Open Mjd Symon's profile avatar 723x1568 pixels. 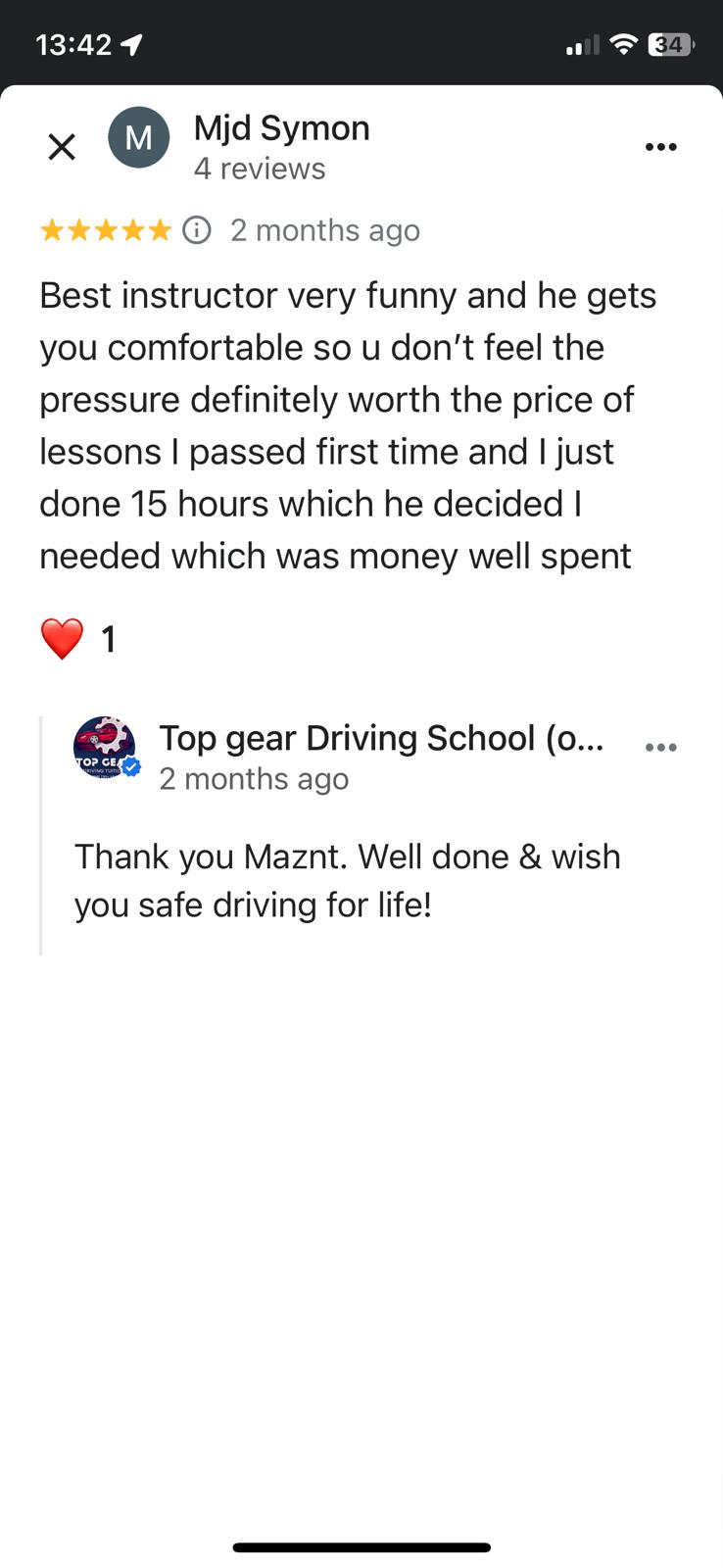coord(139,137)
